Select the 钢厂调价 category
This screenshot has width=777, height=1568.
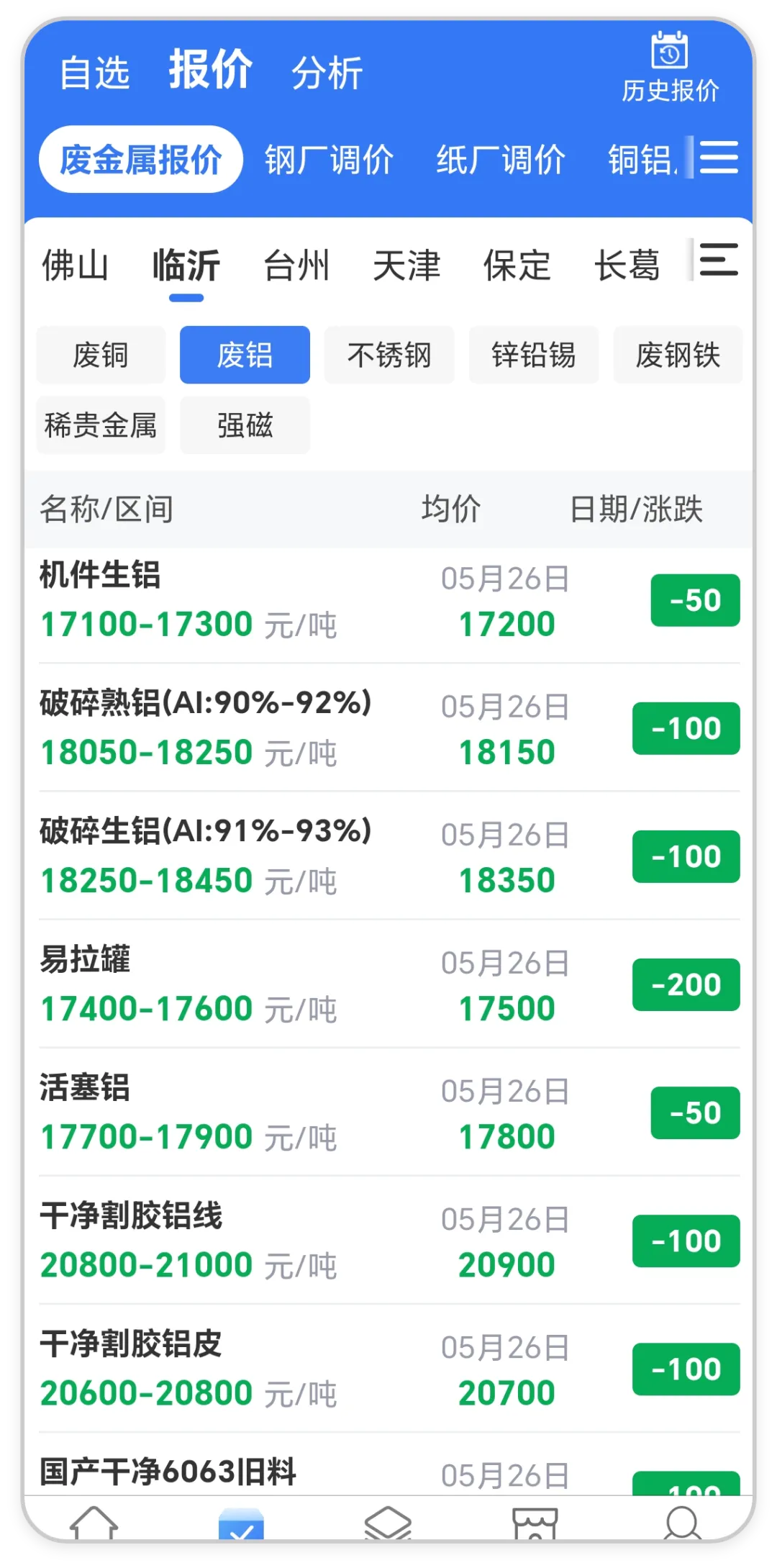click(329, 159)
